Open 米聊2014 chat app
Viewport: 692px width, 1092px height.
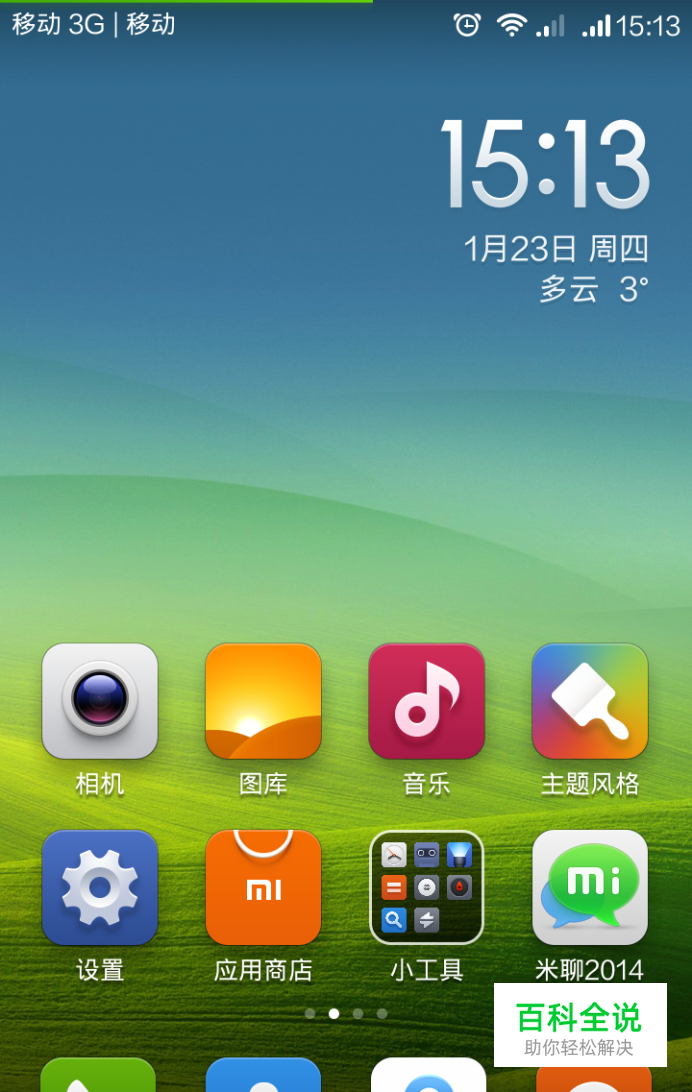[x=590, y=887]
